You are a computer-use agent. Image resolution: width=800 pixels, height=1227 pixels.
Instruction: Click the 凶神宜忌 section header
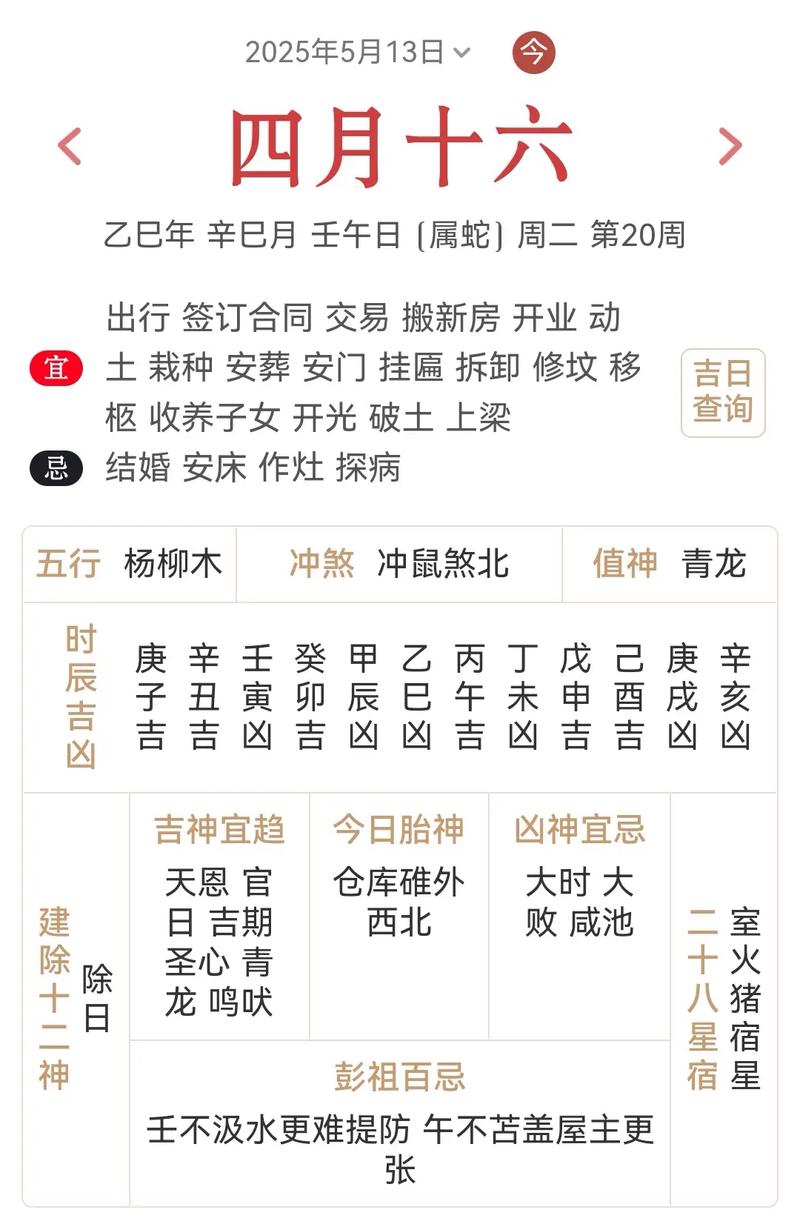coord(578,828)
